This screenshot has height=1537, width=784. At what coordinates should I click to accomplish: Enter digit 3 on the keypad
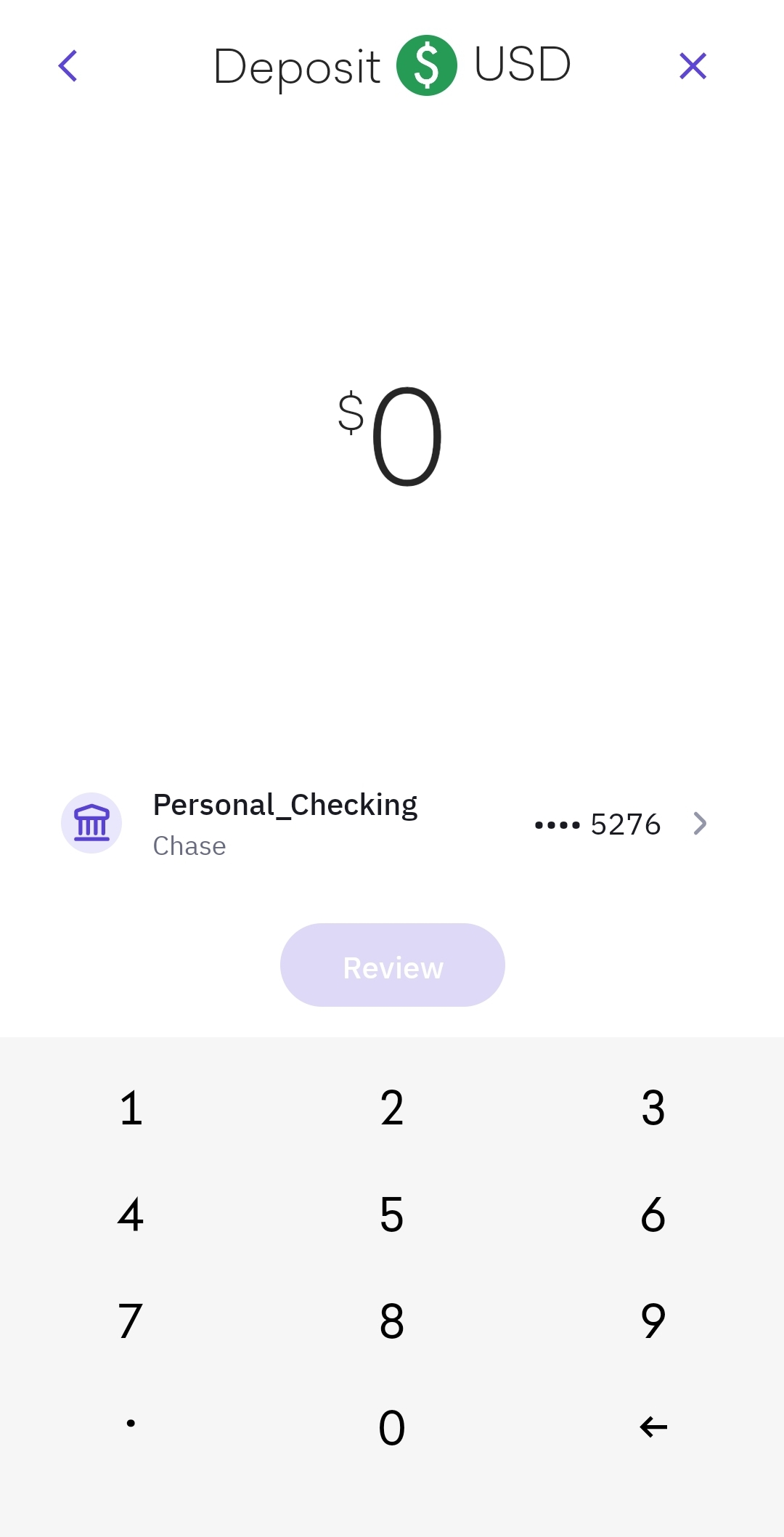(653, 1108)
